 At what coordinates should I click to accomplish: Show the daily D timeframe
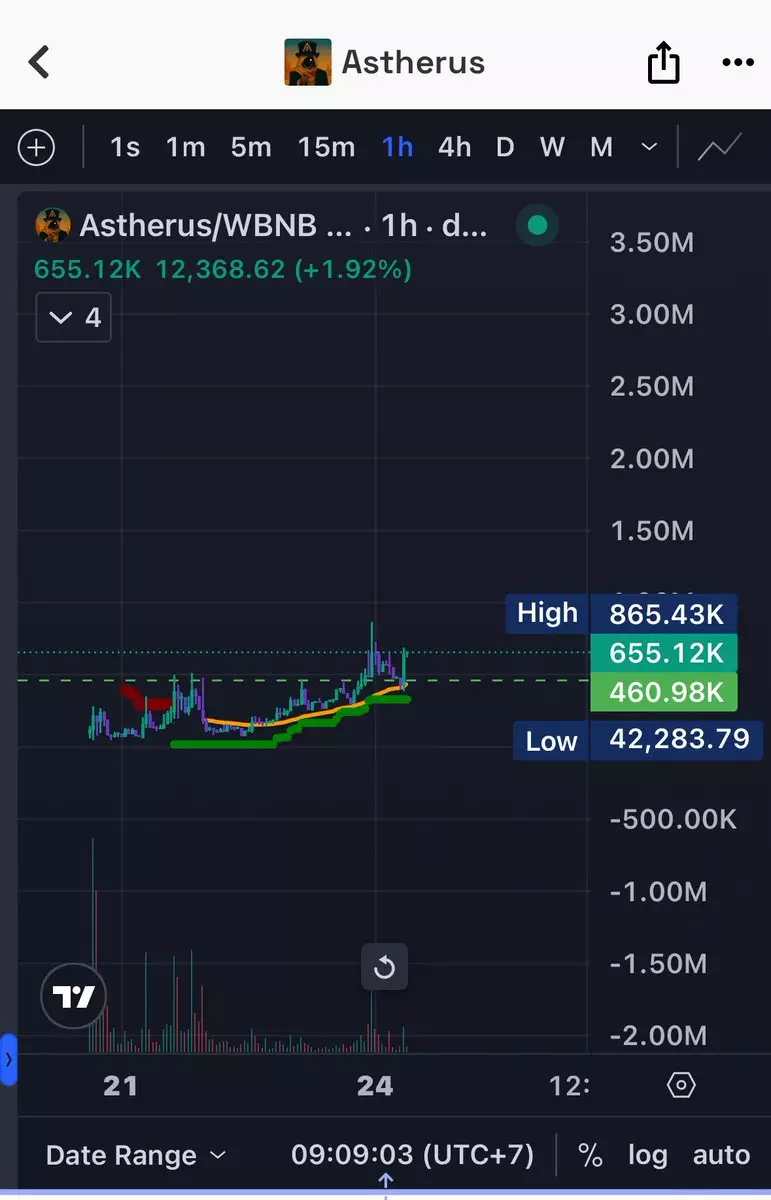pos(505,148)
